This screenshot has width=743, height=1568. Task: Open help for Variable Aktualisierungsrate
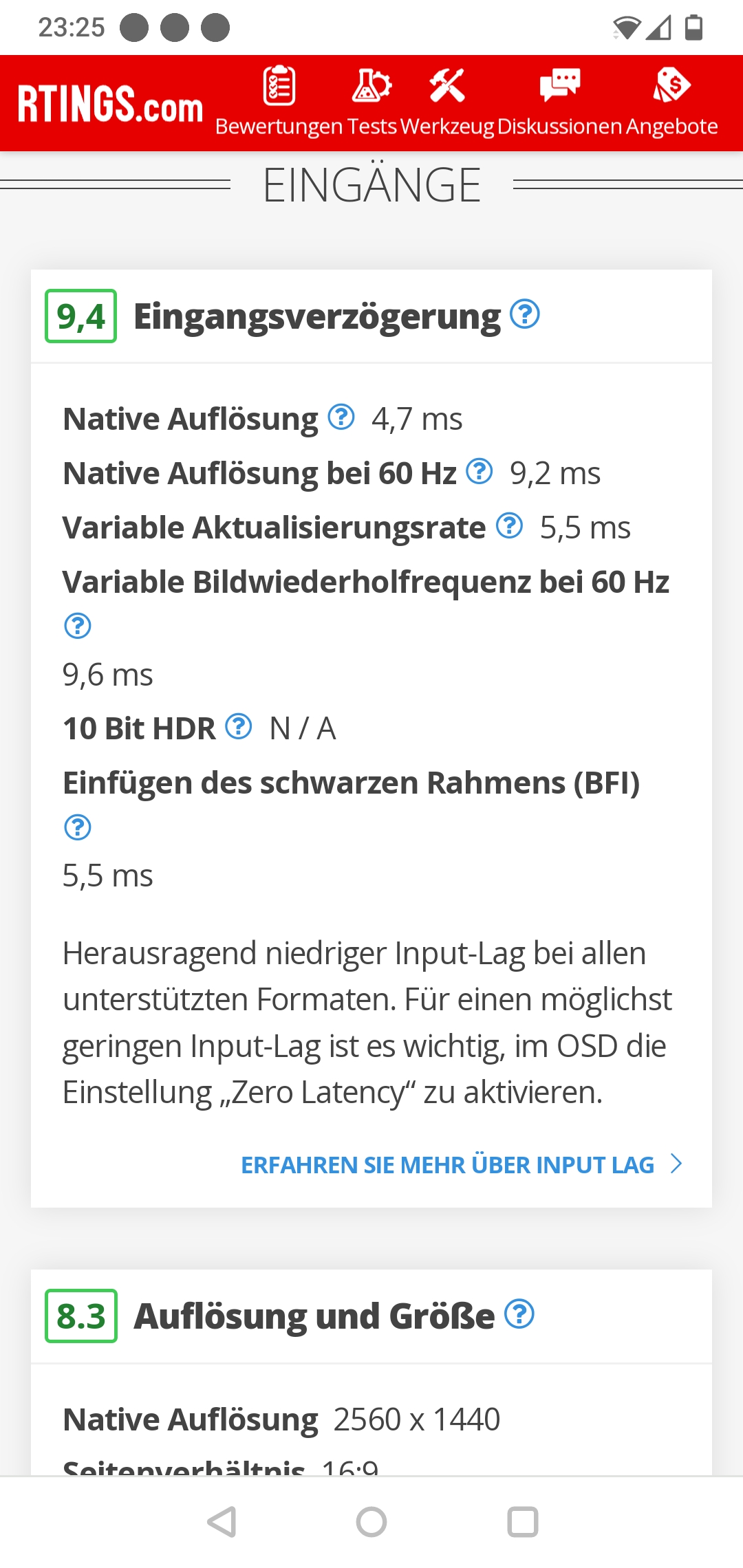pyautogui.click(x=510, y=525)
